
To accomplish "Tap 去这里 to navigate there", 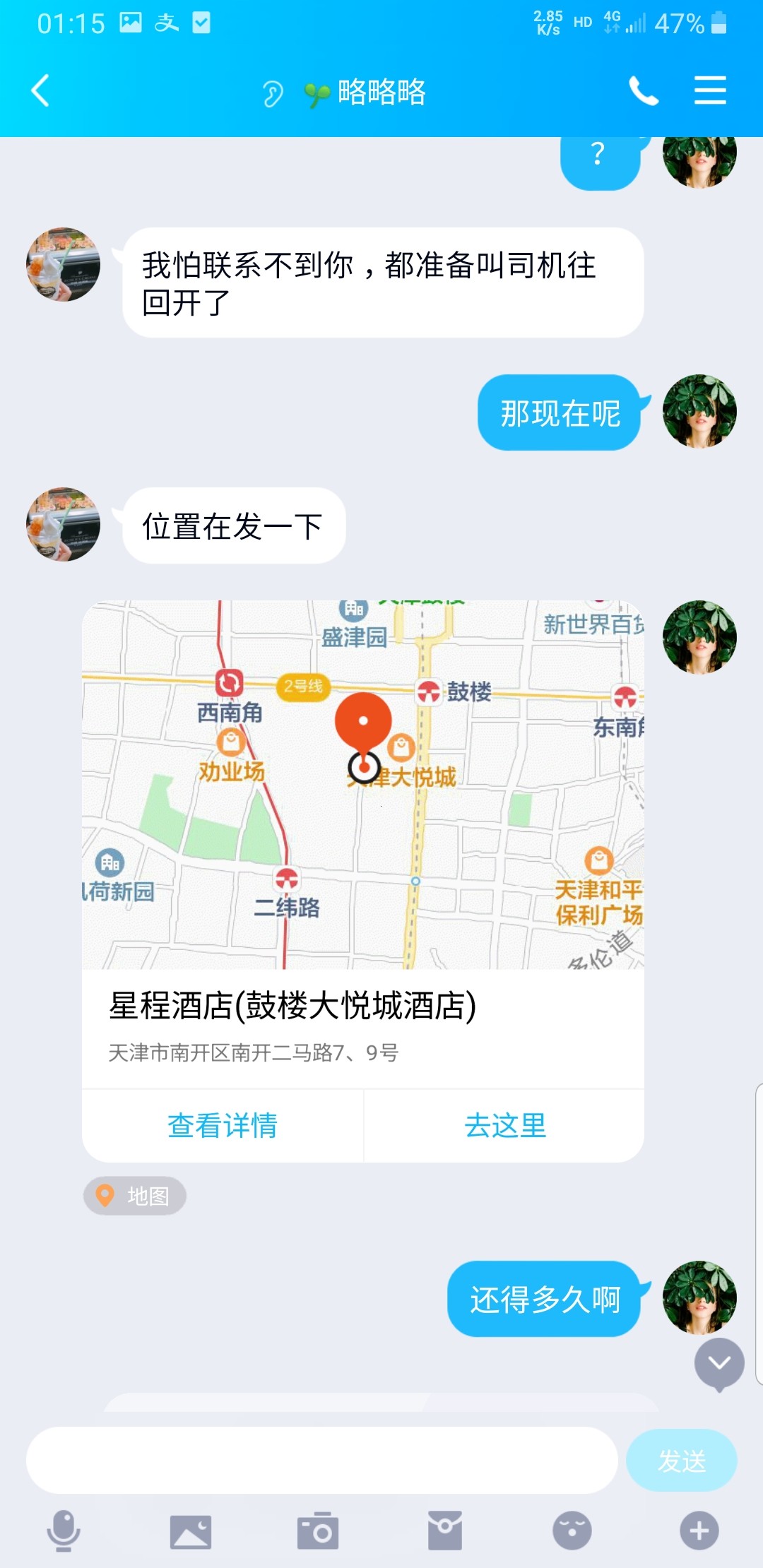I will (x=504, y=1125).
